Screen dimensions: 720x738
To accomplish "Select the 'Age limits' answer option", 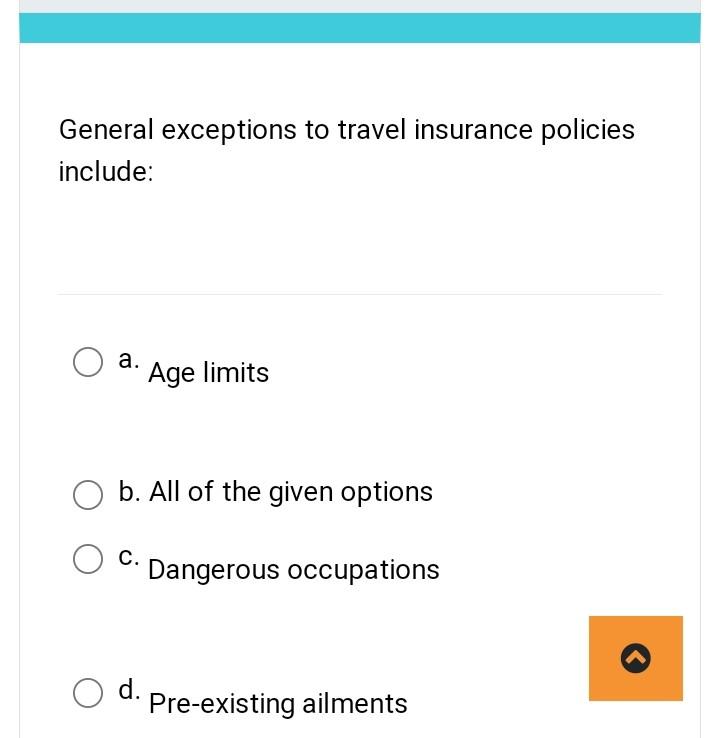I will coord(88,362).
